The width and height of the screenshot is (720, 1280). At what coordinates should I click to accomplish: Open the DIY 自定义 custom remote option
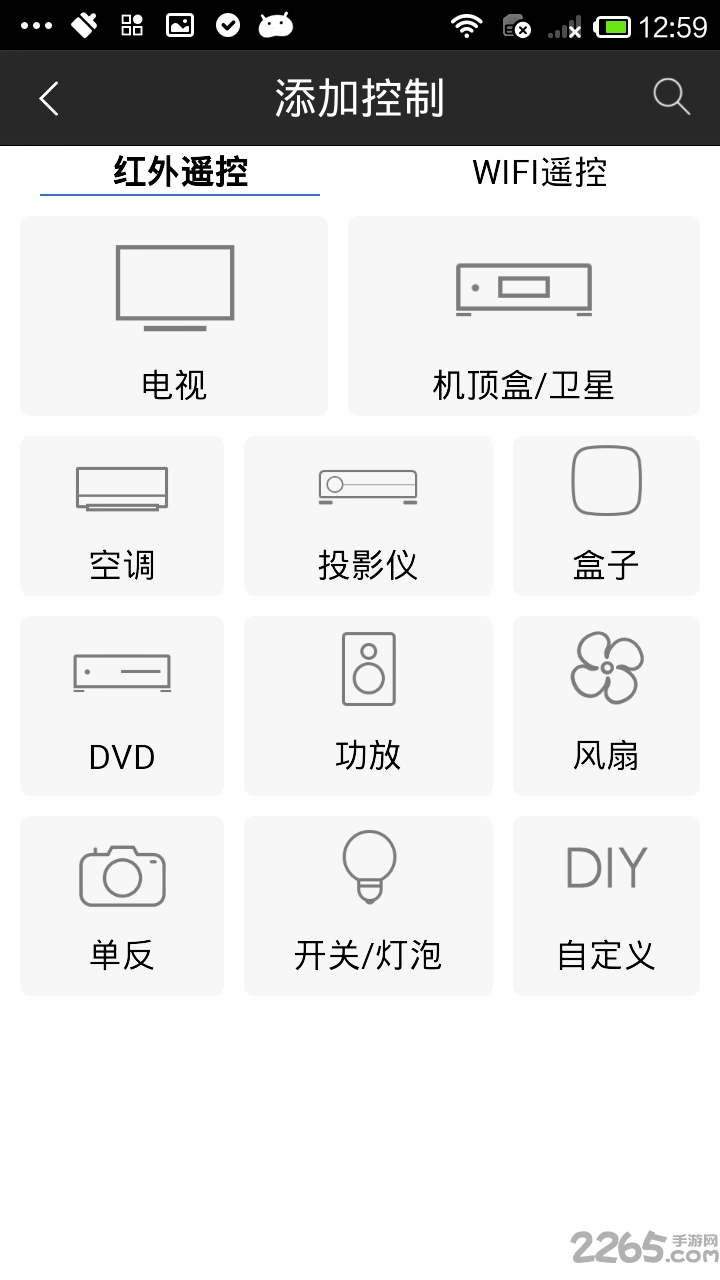click(606, 867)
